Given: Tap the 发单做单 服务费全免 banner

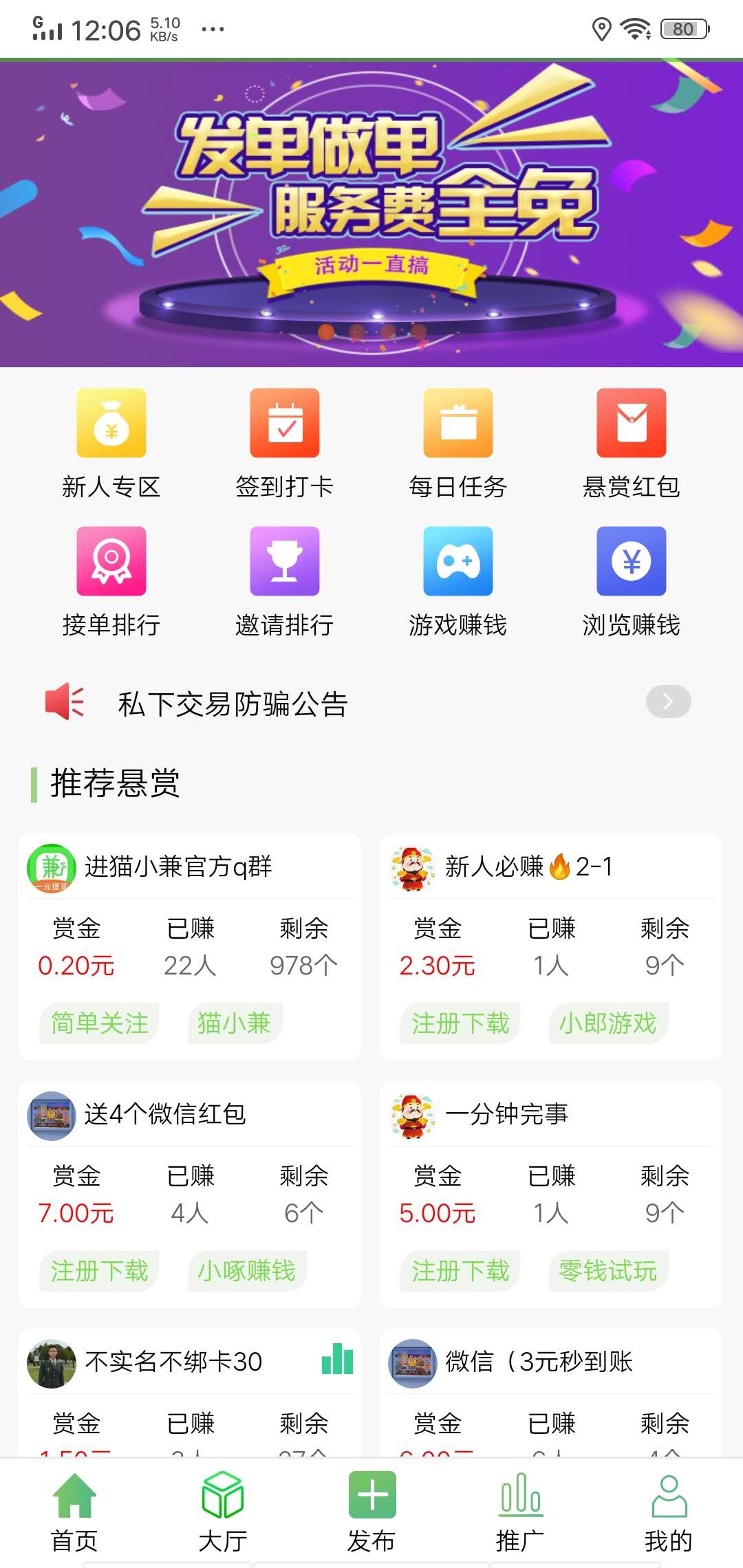Looking at the screenshot, I should (371, 213).
